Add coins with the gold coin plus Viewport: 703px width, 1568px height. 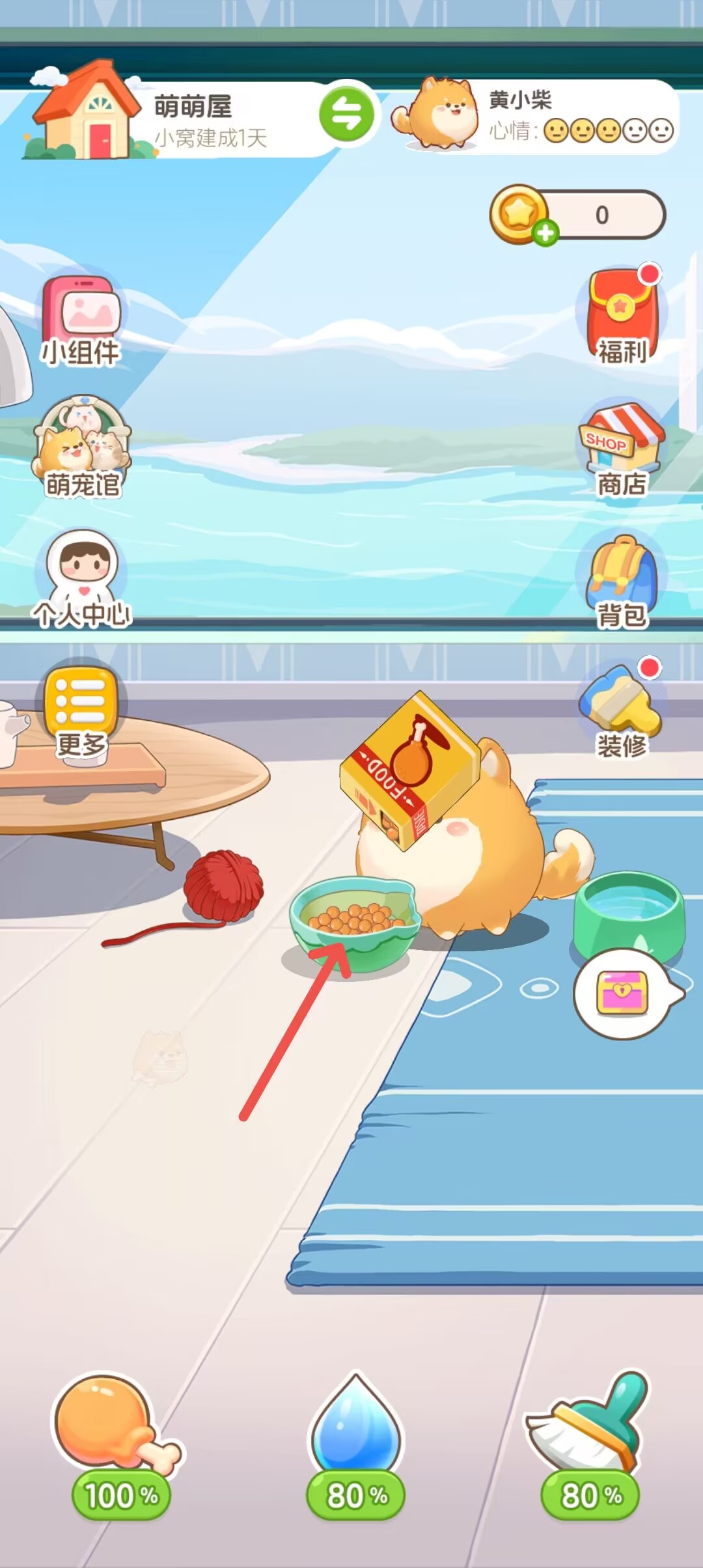click(545, 232)
